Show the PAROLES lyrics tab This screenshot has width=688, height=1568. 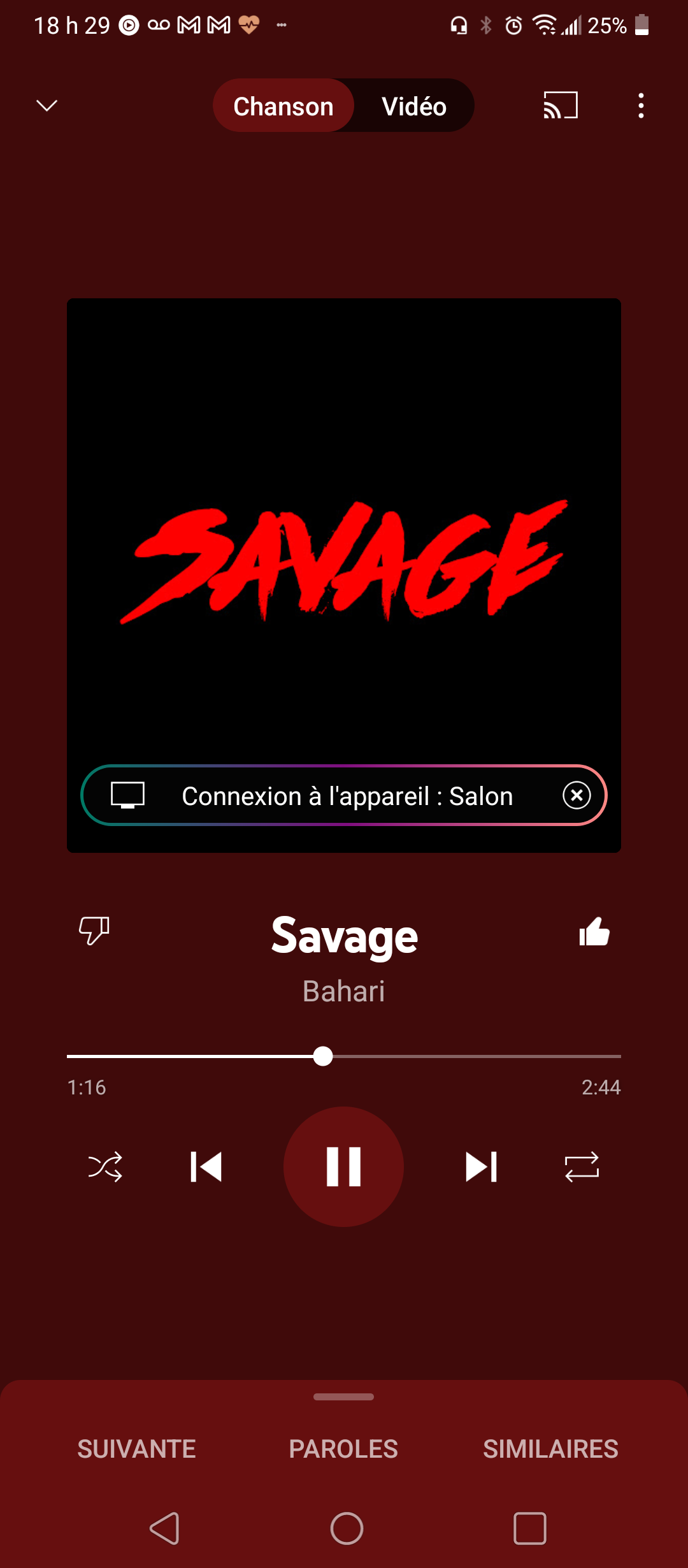point(343,1449)
